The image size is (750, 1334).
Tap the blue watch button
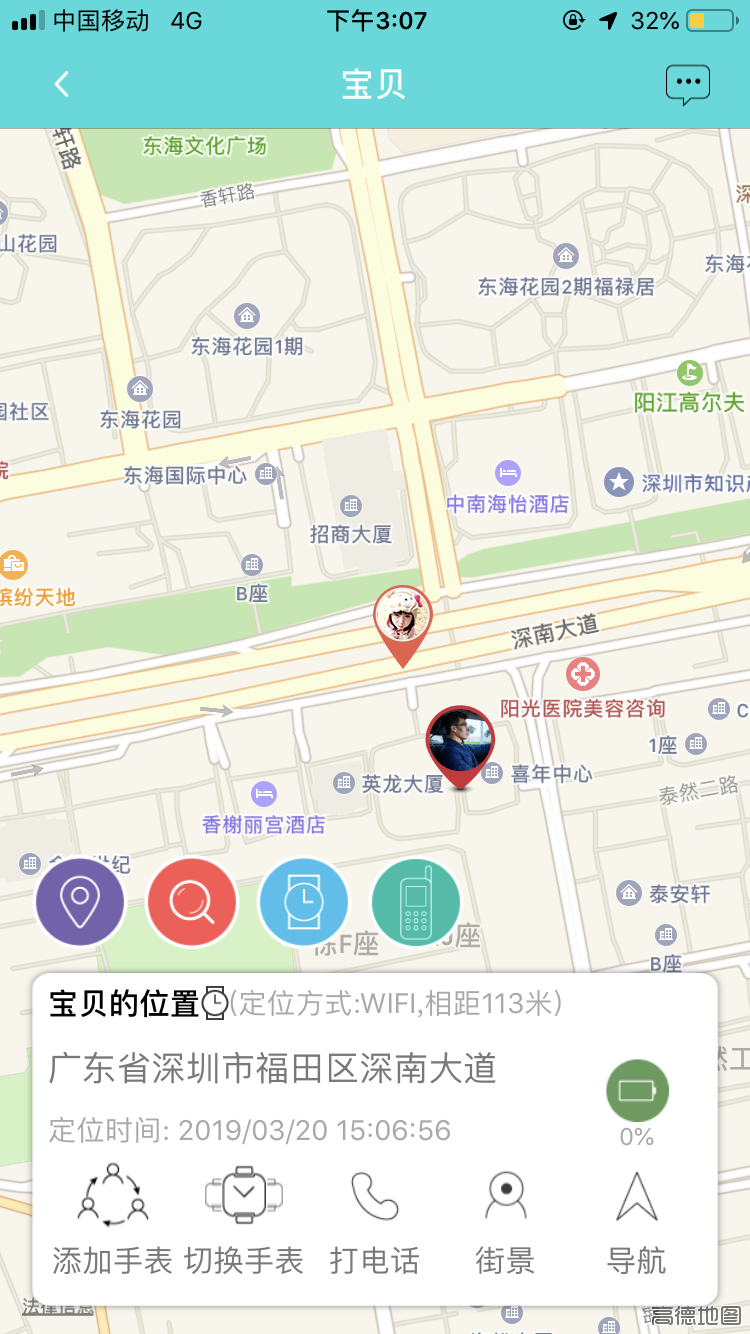coord(304,902)
